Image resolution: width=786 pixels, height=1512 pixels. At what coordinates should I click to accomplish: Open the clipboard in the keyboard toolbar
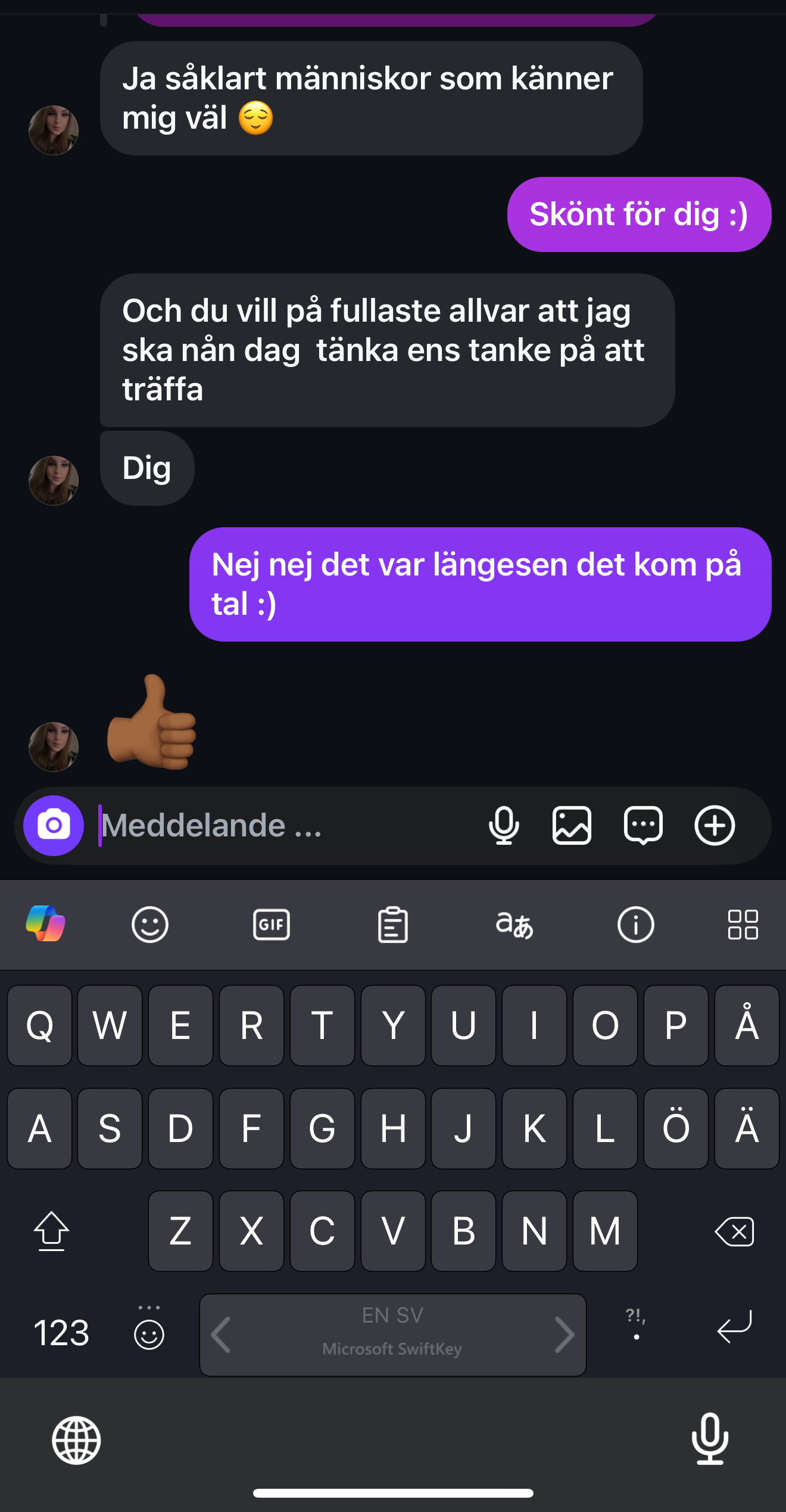tap(393, 925)
